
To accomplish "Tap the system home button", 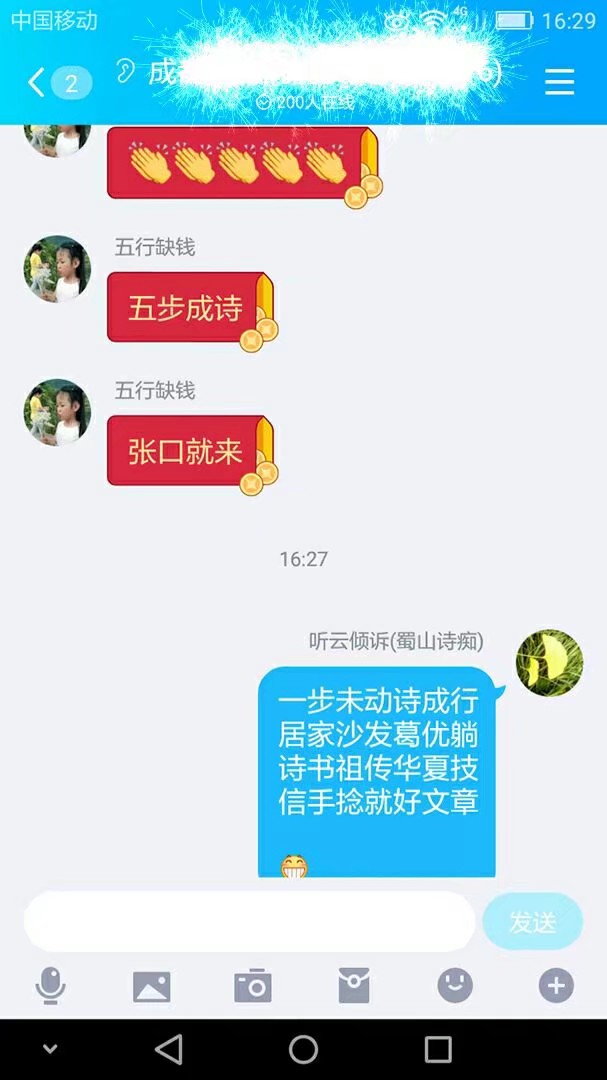I will pyautogui.click(x=303, y=1049).
